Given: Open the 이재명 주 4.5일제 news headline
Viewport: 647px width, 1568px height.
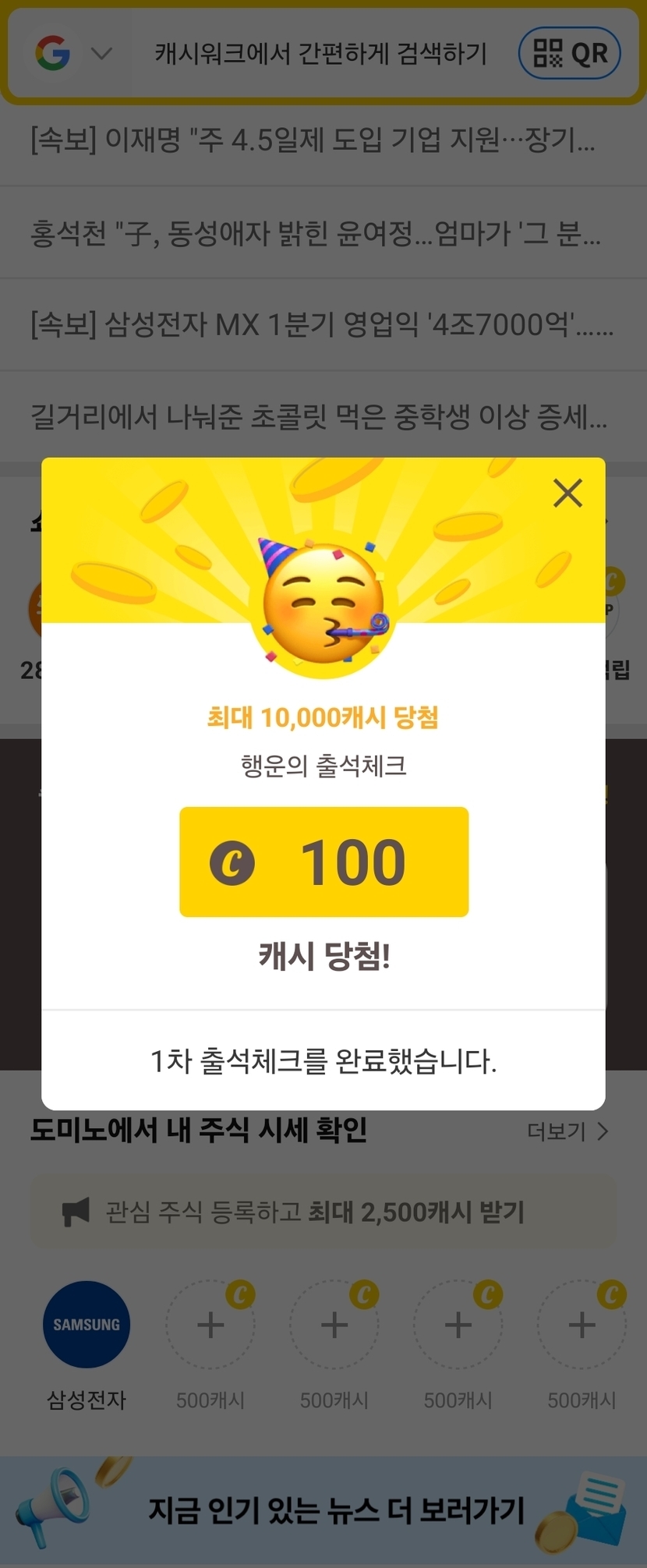Looking at the screenshot, I should tap(313, 140).
